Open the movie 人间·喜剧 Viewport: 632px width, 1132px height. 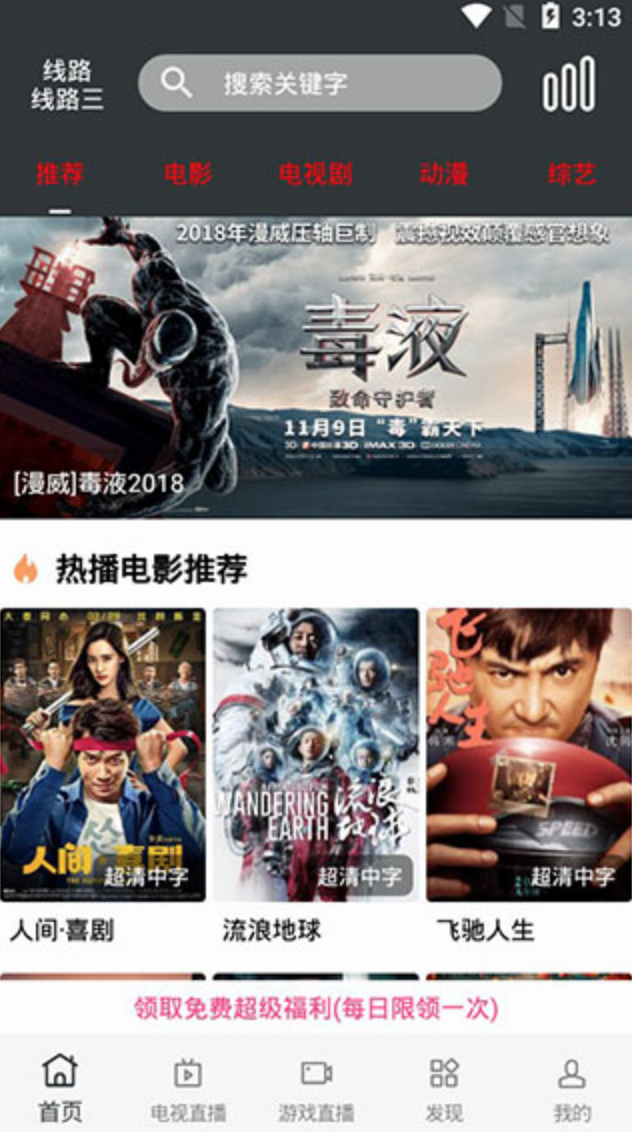(x=103, y=755)
